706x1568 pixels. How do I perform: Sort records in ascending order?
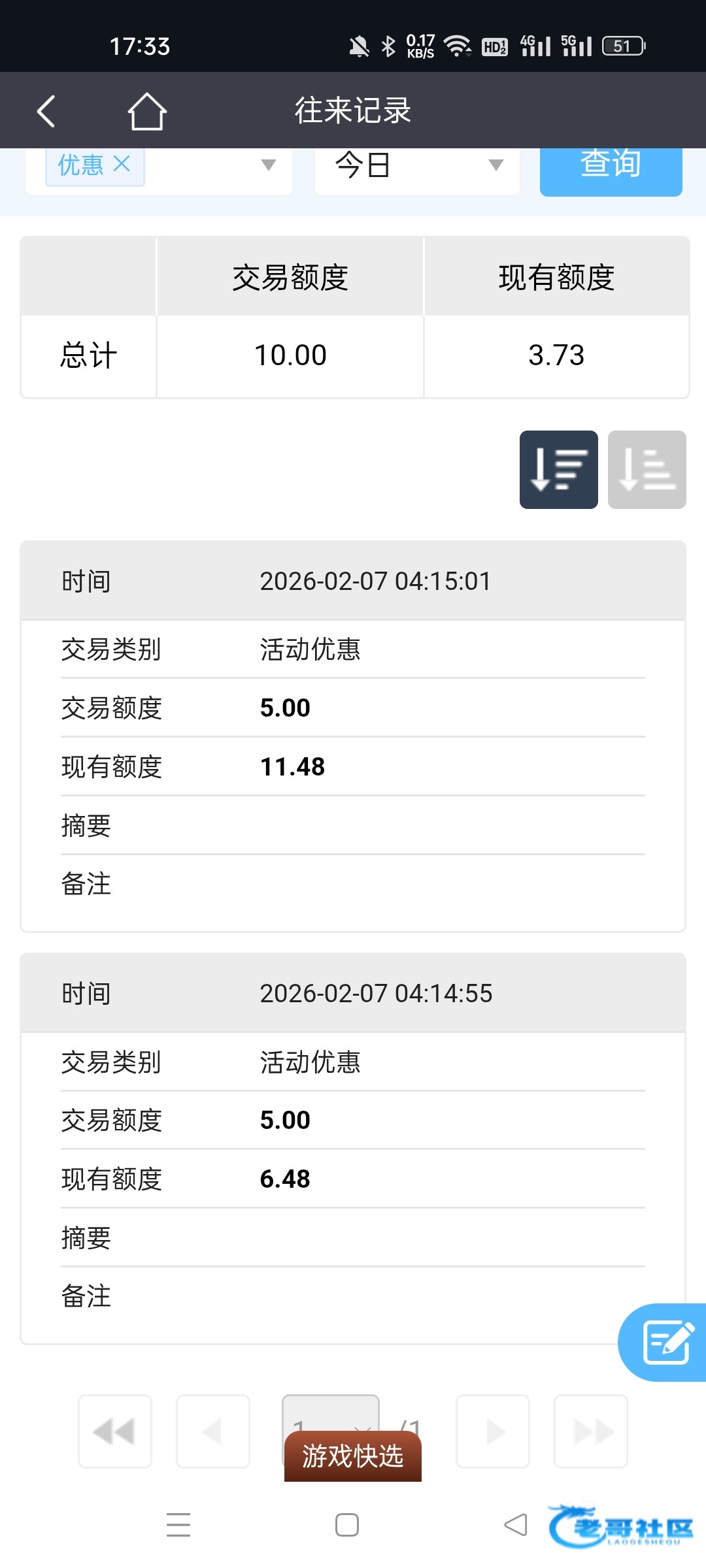tap(647, 470)
